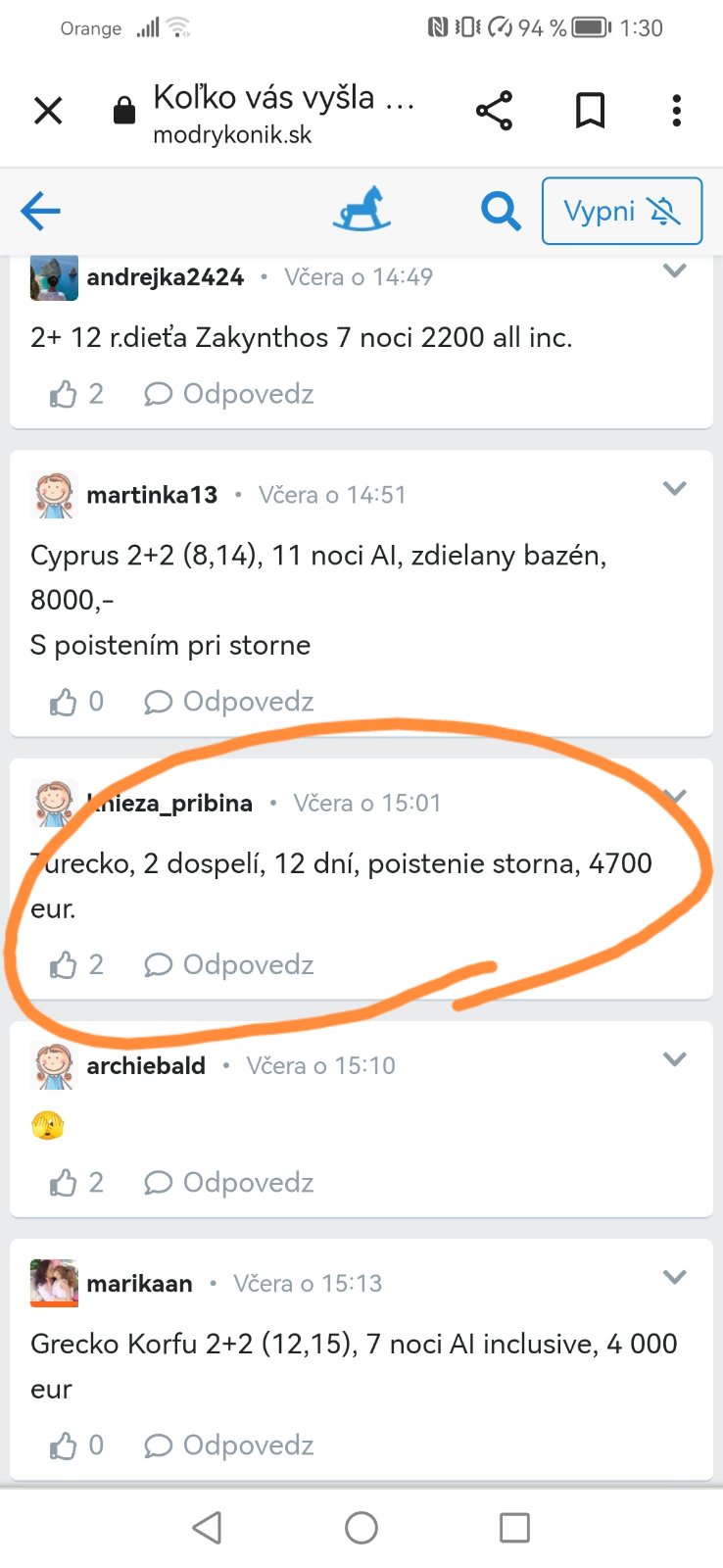Bookmark this page
Image resolution: width=723 pixels, height=1568 pixels.
tap(590, 111)
